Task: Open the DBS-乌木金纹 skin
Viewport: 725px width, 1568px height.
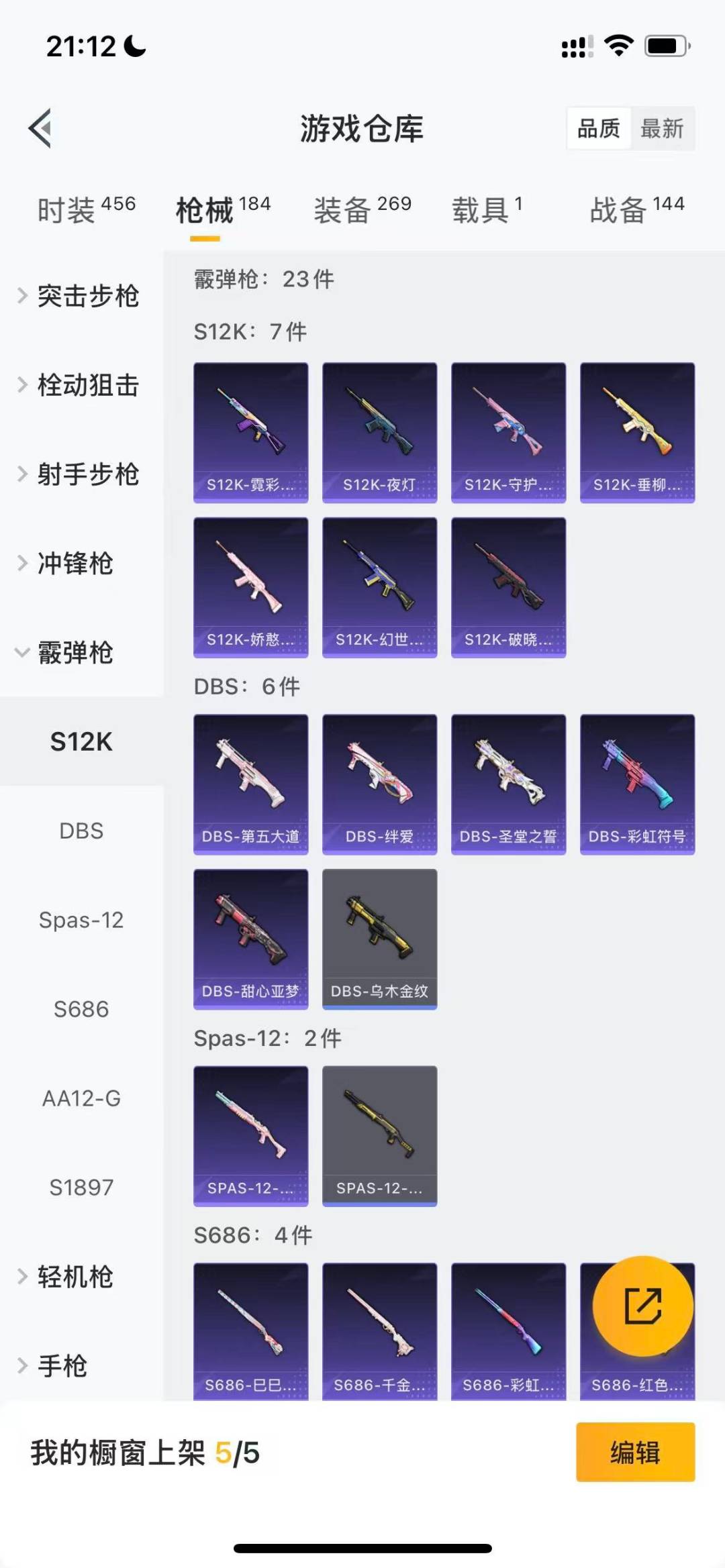Action: tap(379, 938)
